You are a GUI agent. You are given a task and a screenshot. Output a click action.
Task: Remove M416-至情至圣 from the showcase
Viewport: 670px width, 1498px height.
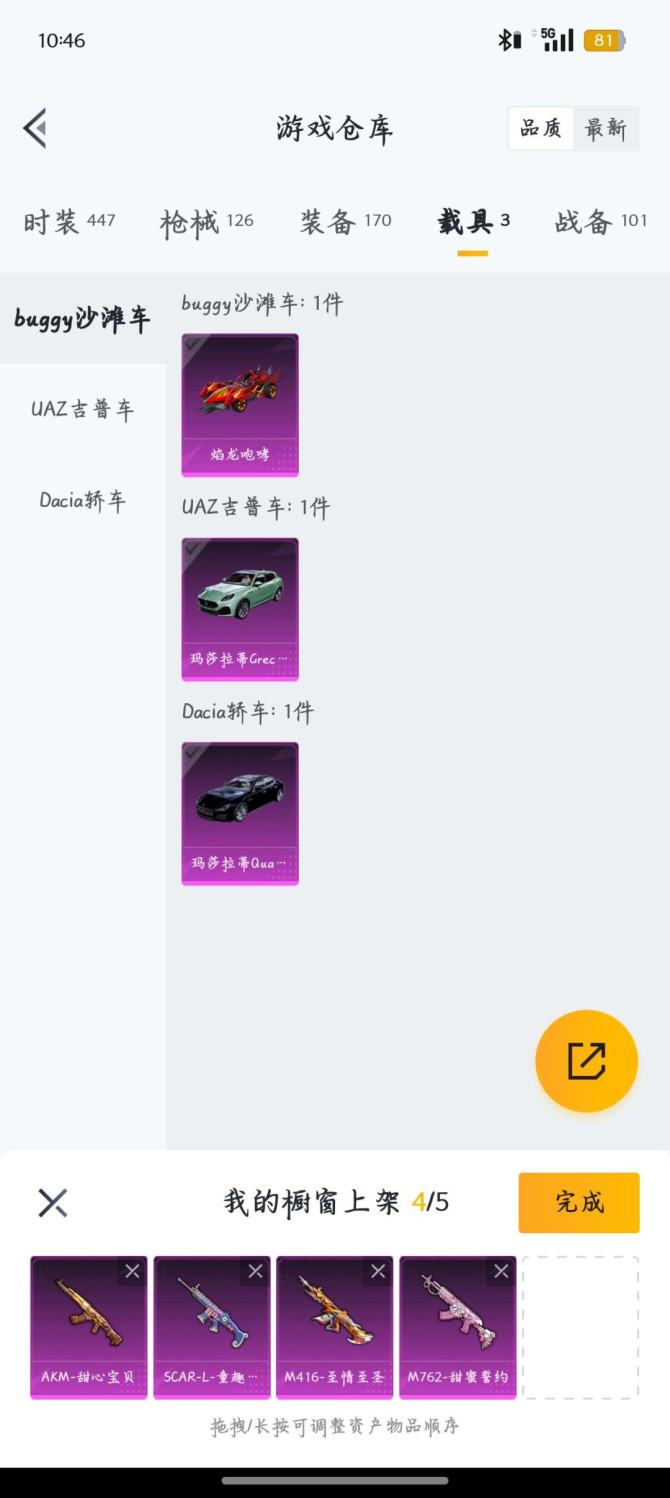378,1271
